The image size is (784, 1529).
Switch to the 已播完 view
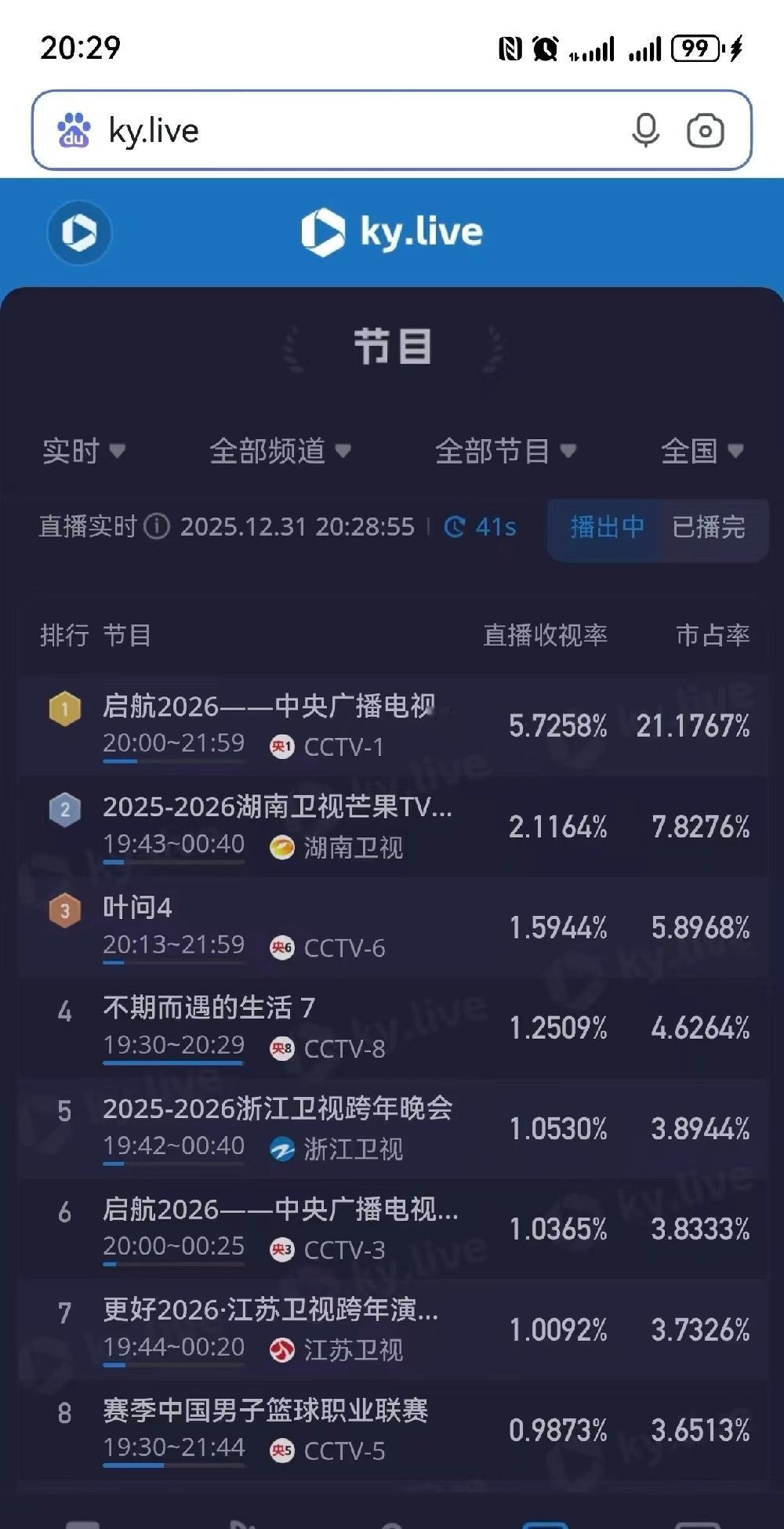click(x=708, y=530)
